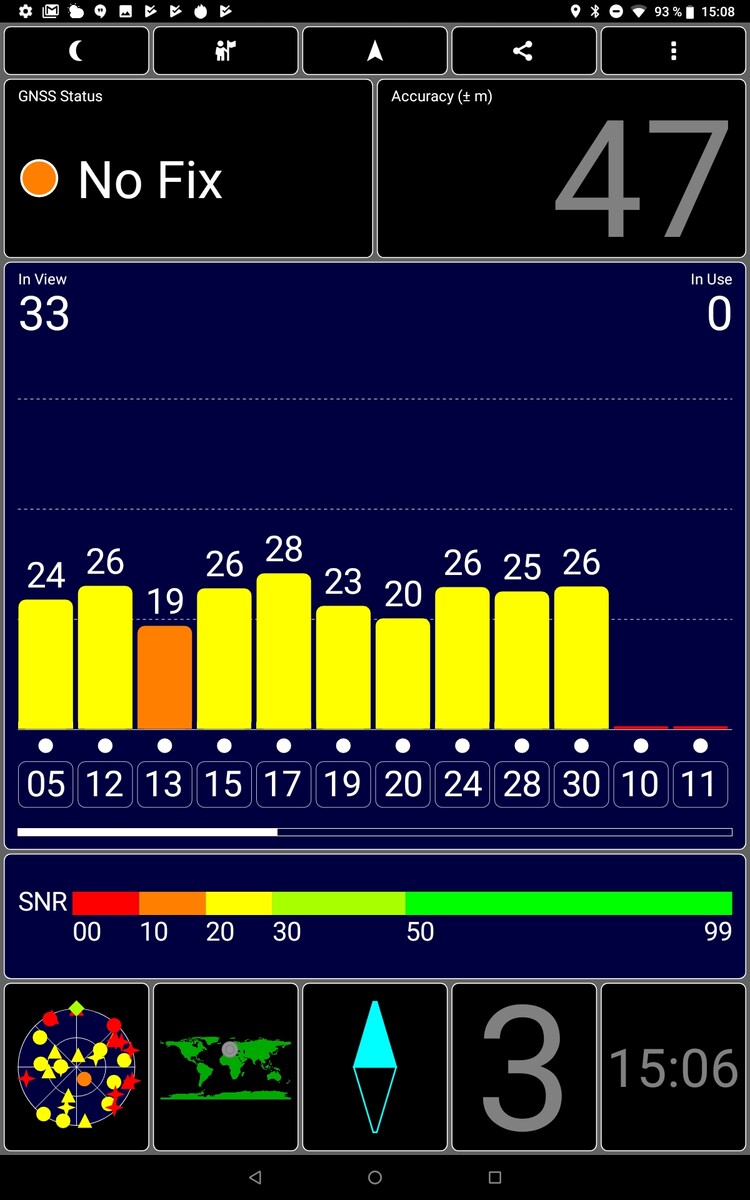Open the compass tile
750x1200 pixels.
pyautogui.click(x=375, y=1067)
